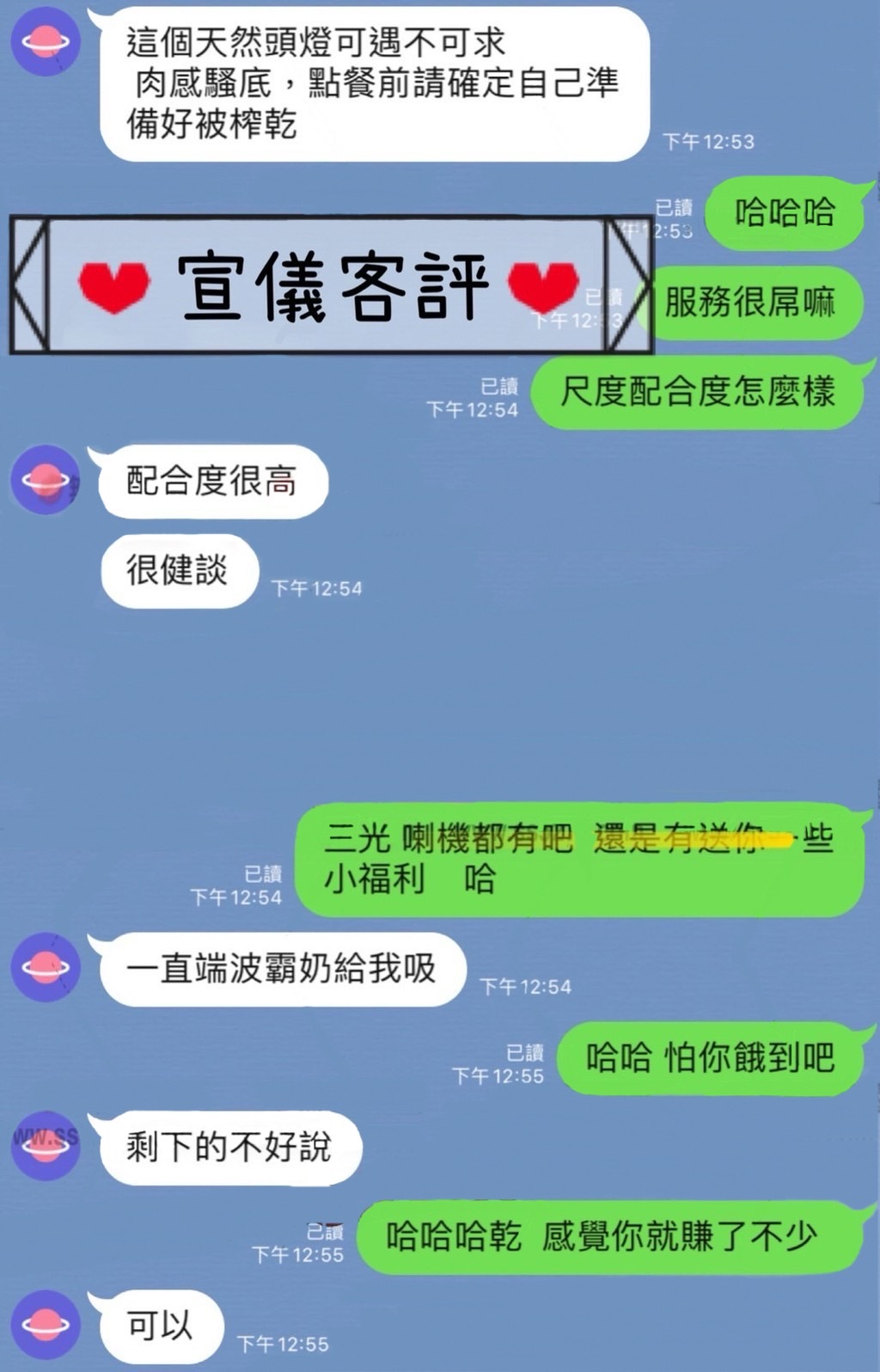The width and height of the screenshot is (880, 1372).
Task: Click the X-pattern end cap of the banner sticker
Action: pyautogui.click(x=30, y=284)
